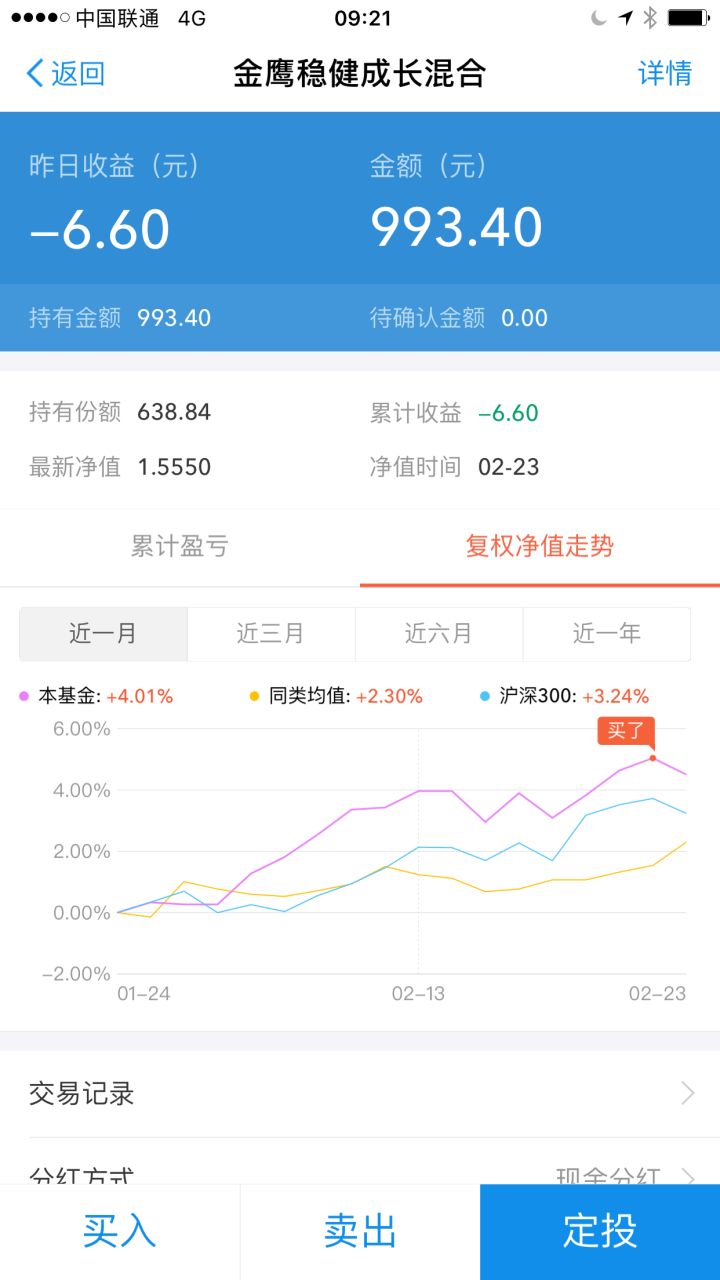
Task: Select the 近六月 time range tab
Action: click(x=439, y=633)
